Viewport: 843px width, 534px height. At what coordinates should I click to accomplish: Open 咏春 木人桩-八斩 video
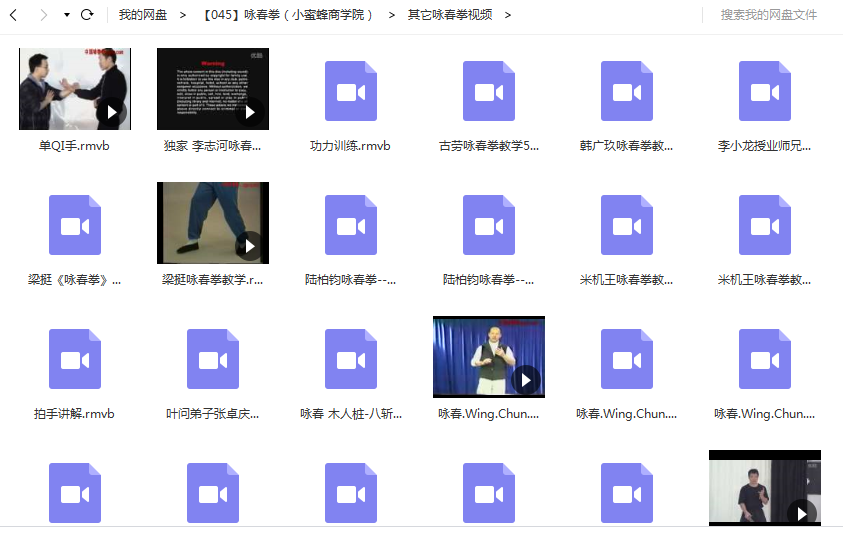350,359
